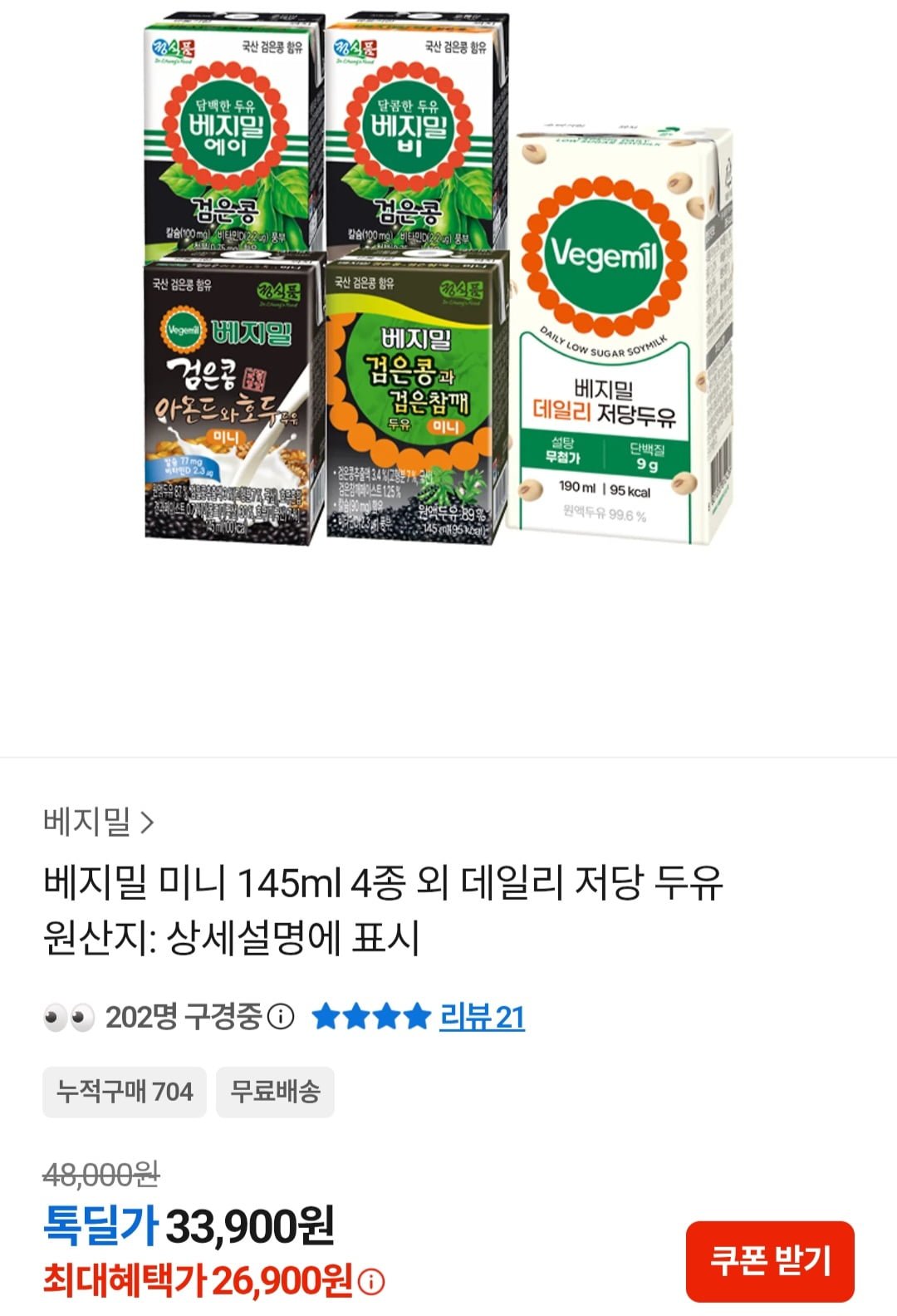Tap the 쿠폰 받기 button

point(770,1260)
